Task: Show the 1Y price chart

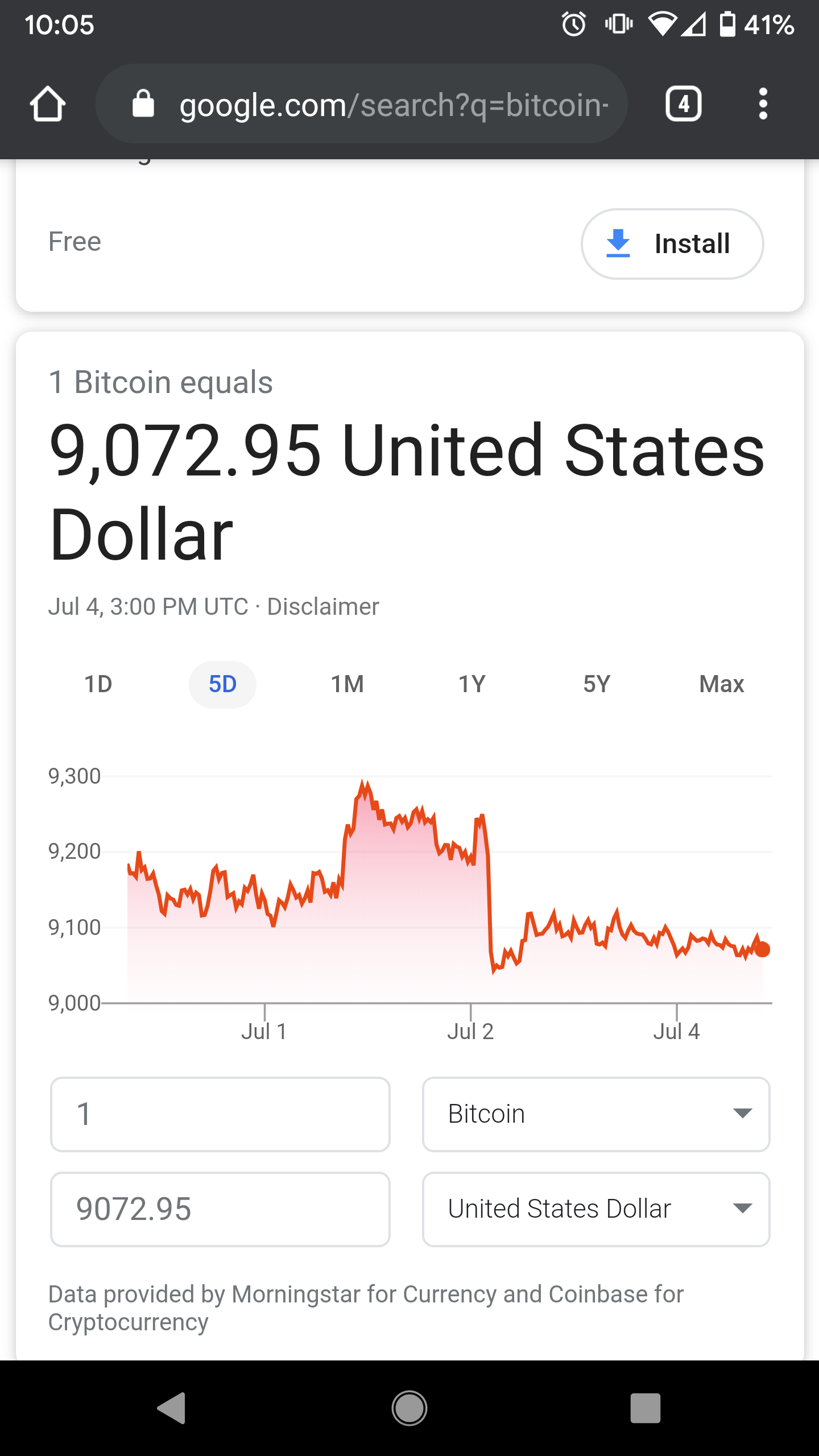Action: pyautogui.click(x=472, y=684)
